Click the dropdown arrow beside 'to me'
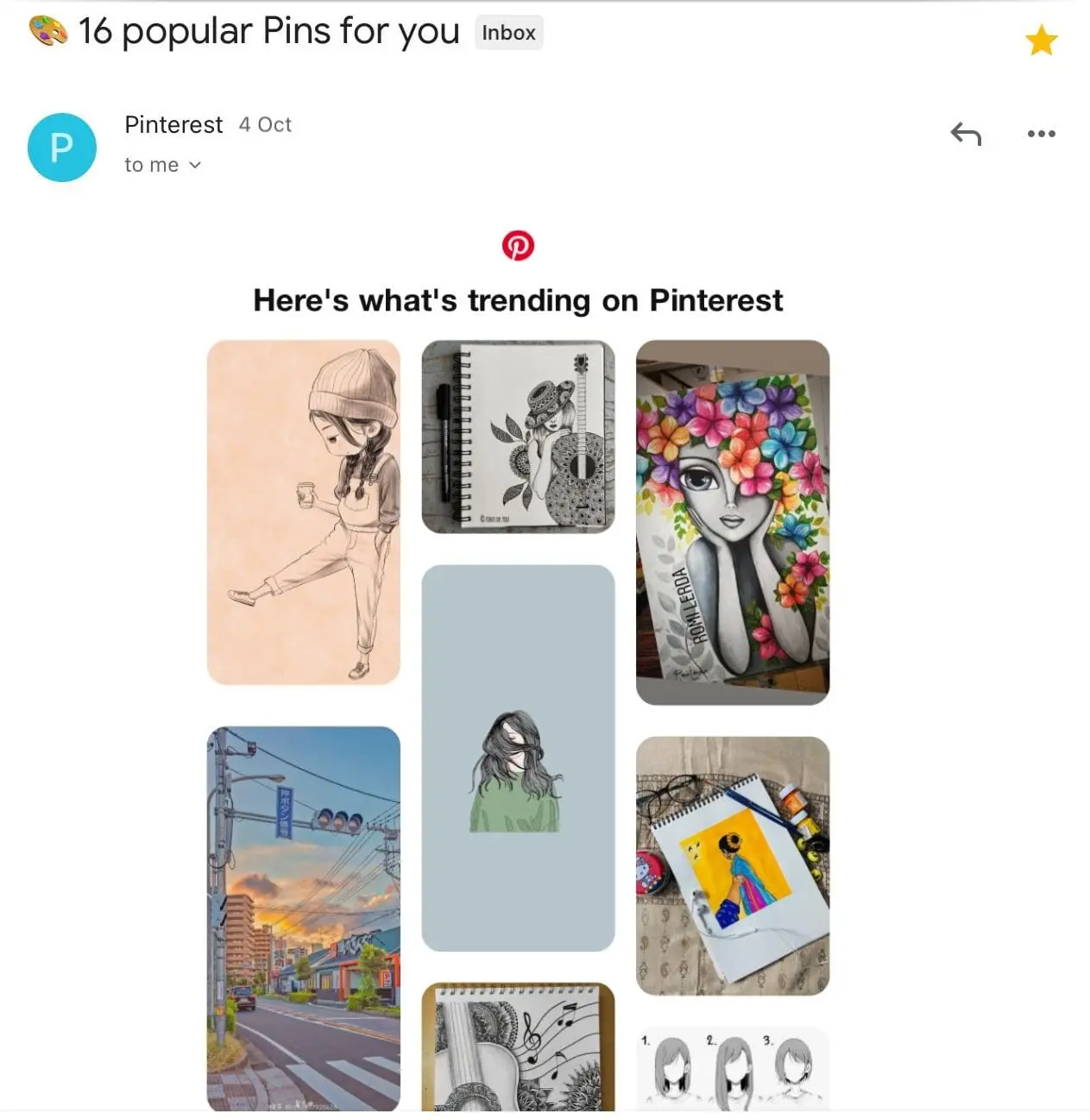Image resolution: width=1090 pixels, height=1120 pixels. point(193,165)
